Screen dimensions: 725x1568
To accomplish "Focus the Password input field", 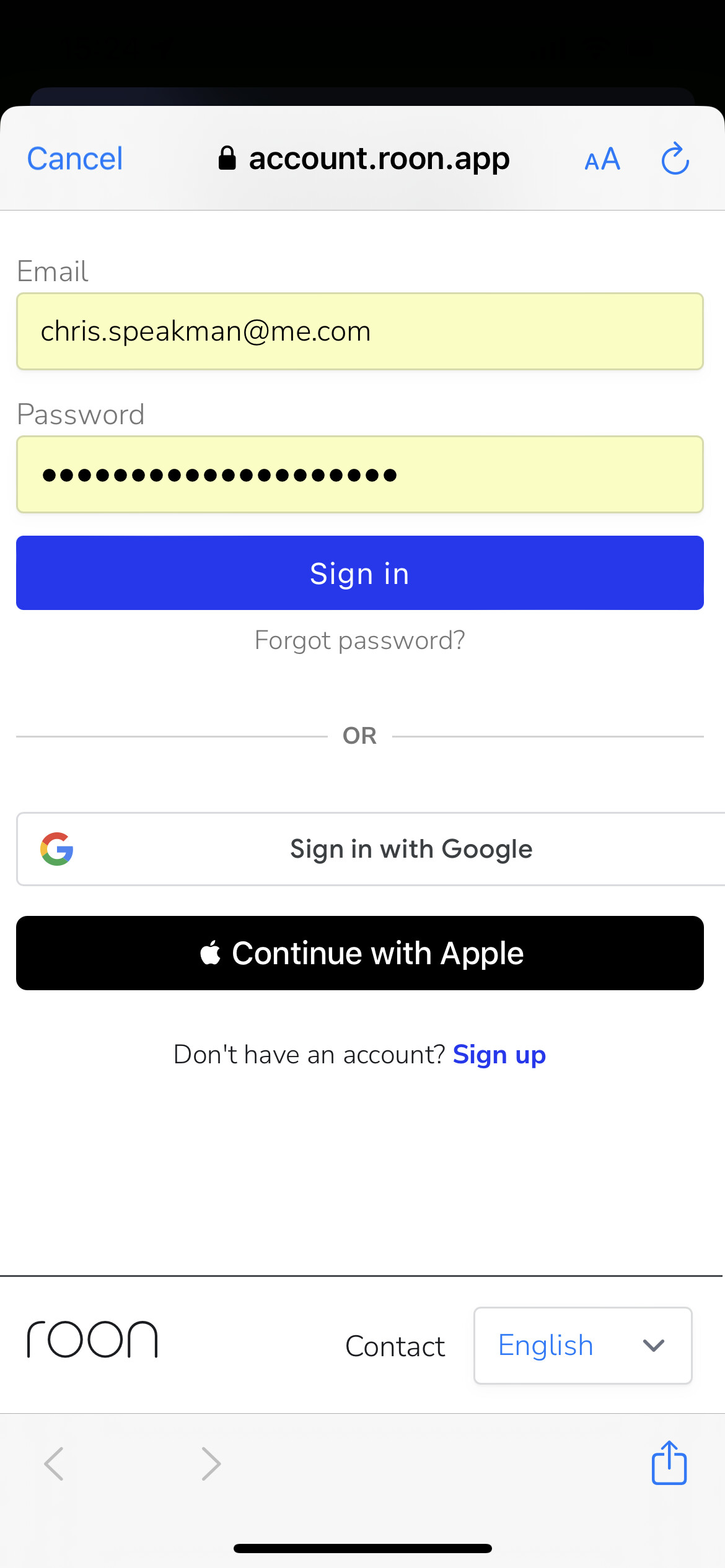I will 360,474.
